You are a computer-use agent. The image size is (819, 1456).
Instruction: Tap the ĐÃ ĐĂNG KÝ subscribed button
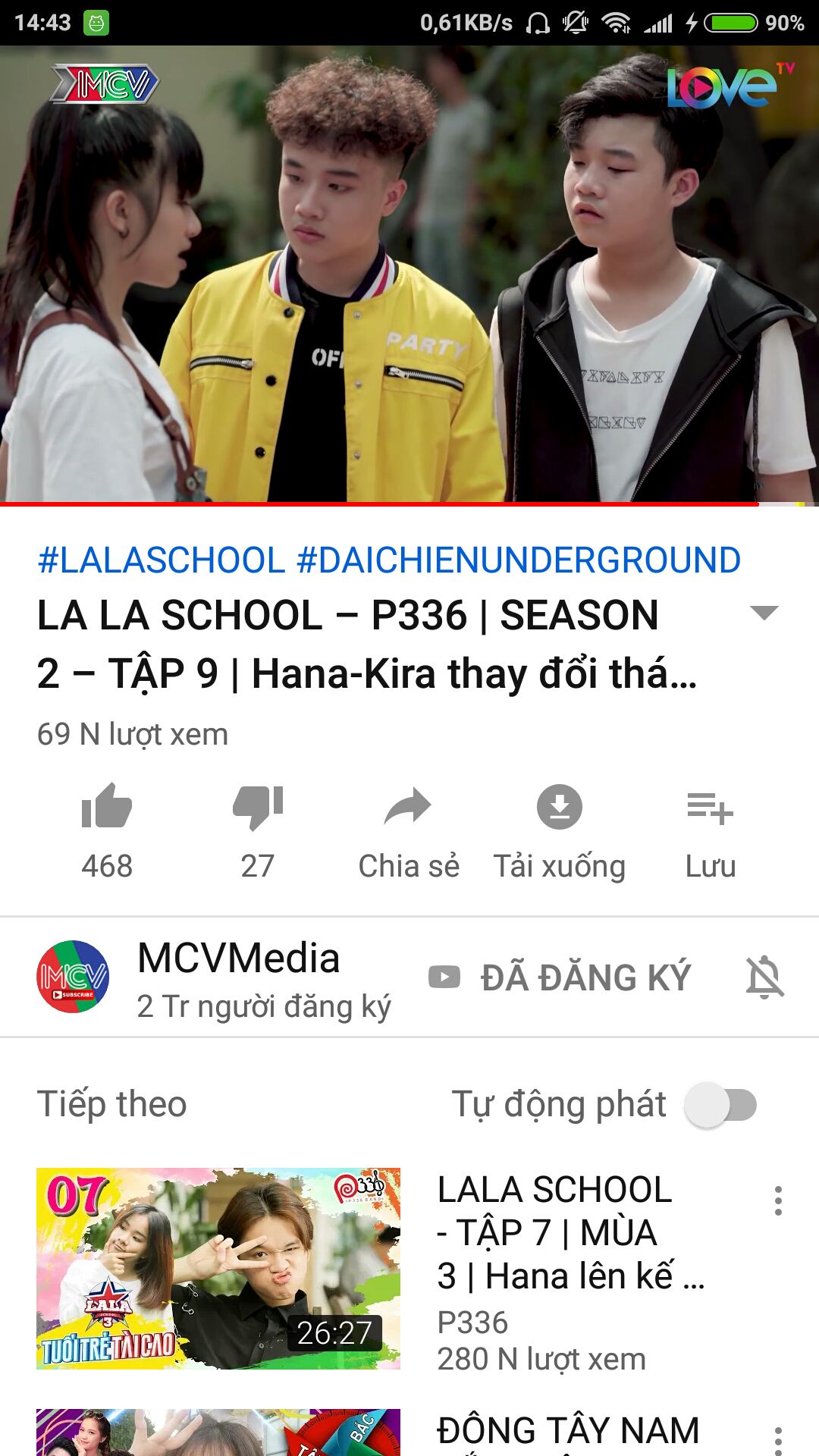pos(561,977)
